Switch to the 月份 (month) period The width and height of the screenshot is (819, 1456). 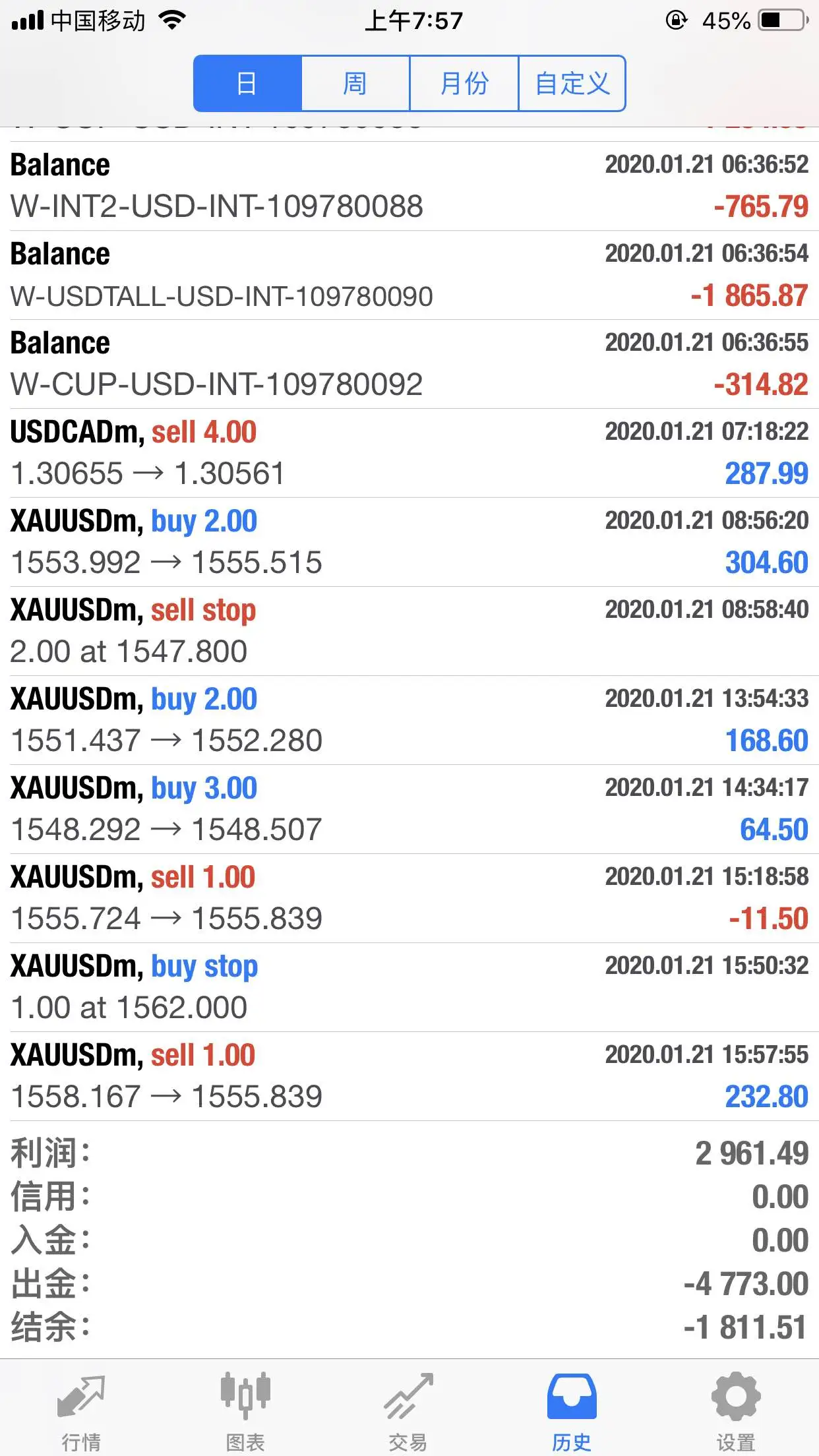coord(464,84)
